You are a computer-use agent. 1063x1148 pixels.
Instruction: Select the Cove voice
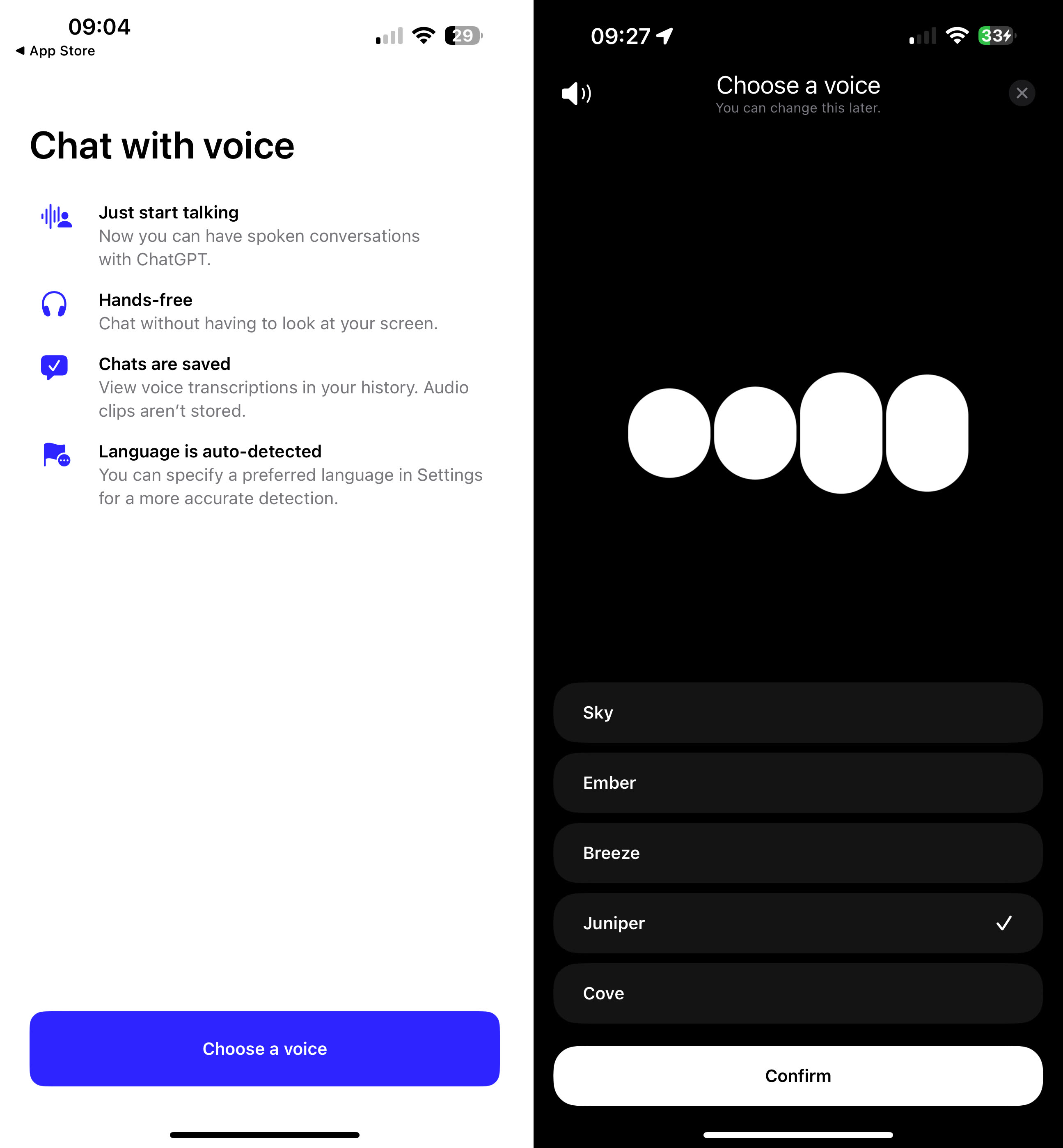pos(797,993)
